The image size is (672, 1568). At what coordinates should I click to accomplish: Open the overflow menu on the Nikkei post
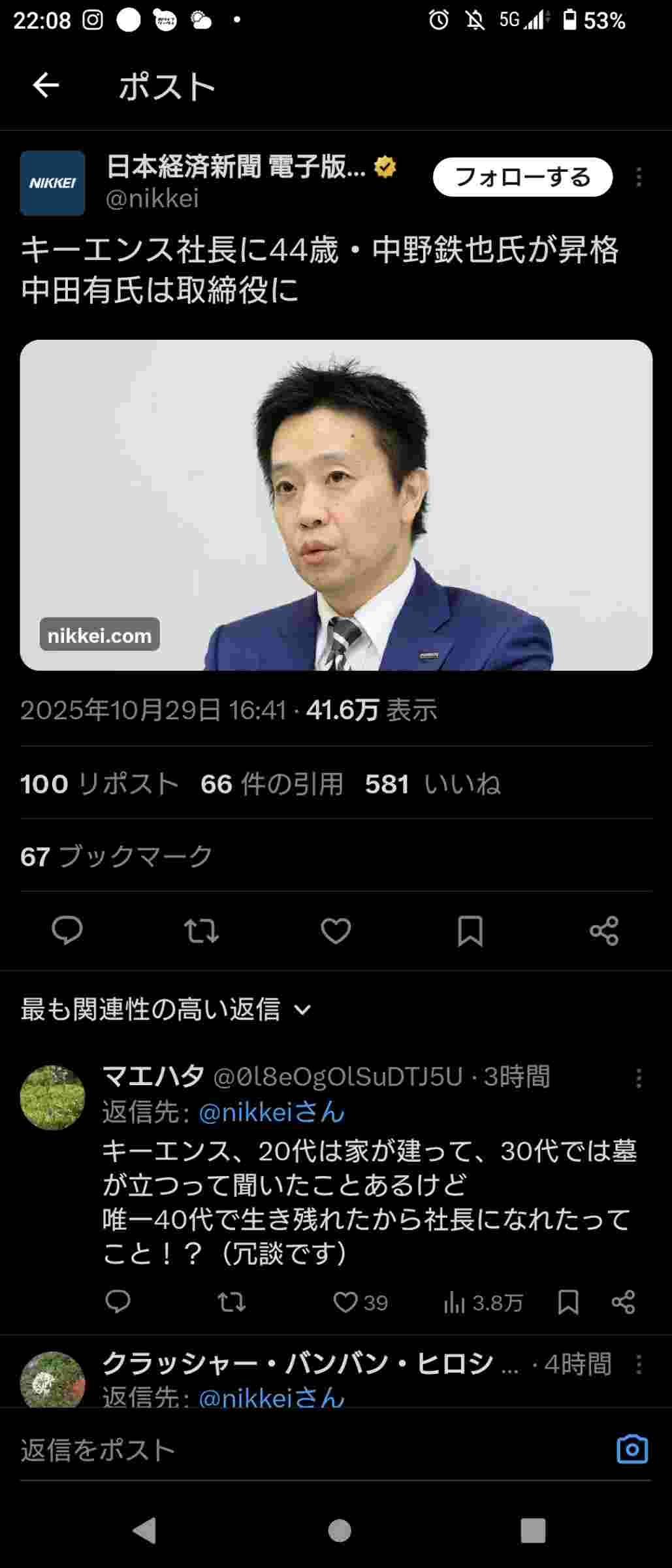pos(639,177)
